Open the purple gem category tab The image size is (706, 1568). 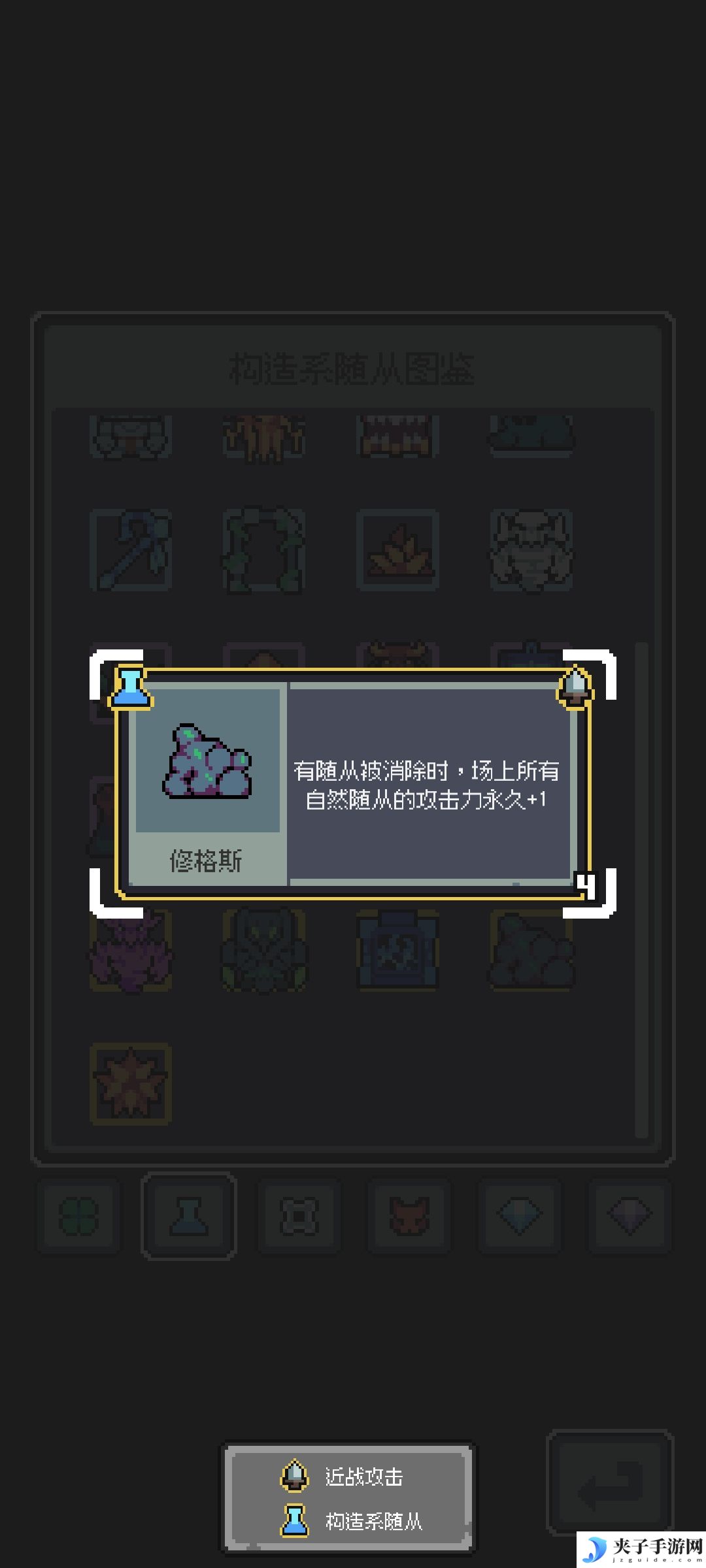630,1217
